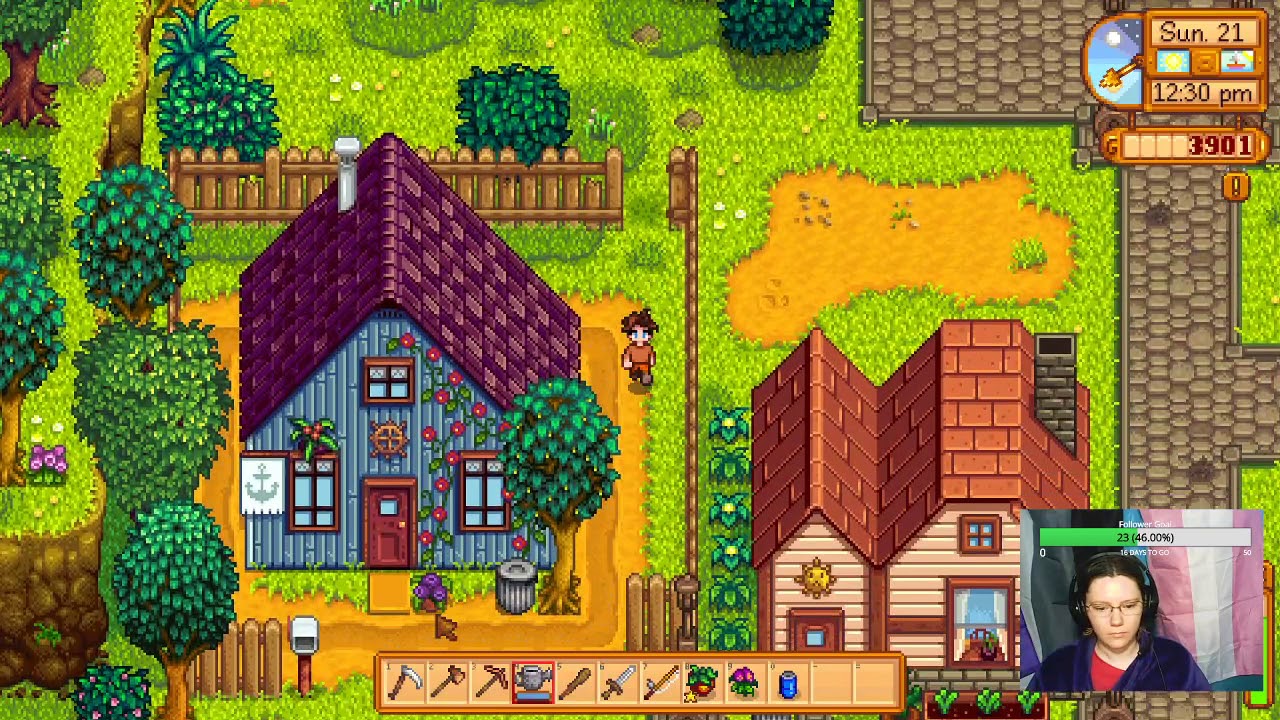Select the blue soda can item
The width and height of the screenshot is (1280, 720).
[788, 684]
